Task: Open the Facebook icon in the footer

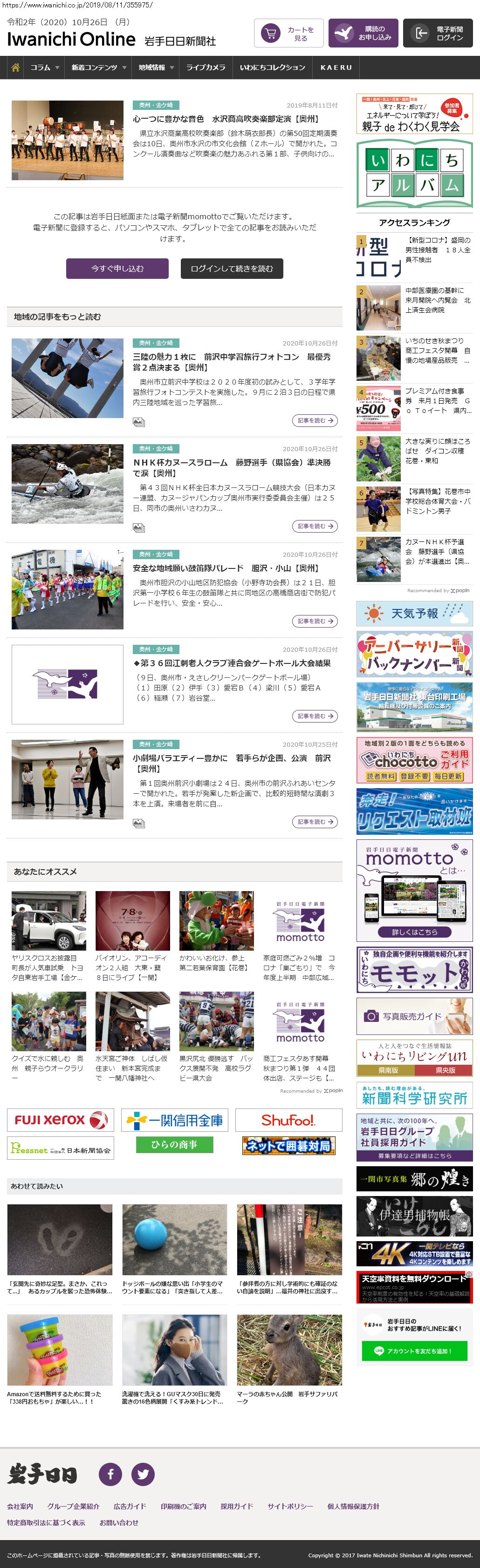Action: pyautogui.click(x=111, y=1474)
